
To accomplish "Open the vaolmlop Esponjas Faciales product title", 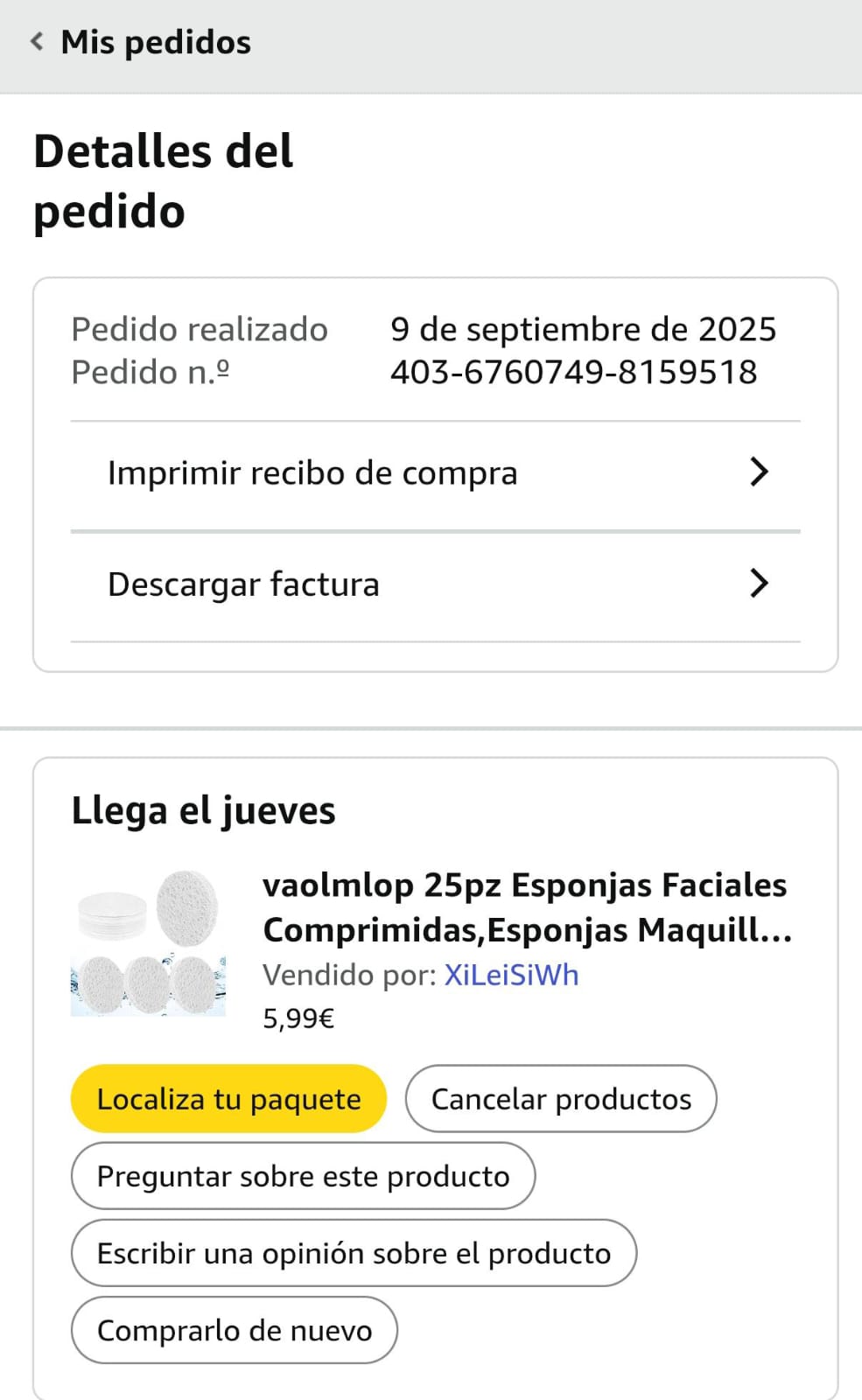I will point(526,907).
